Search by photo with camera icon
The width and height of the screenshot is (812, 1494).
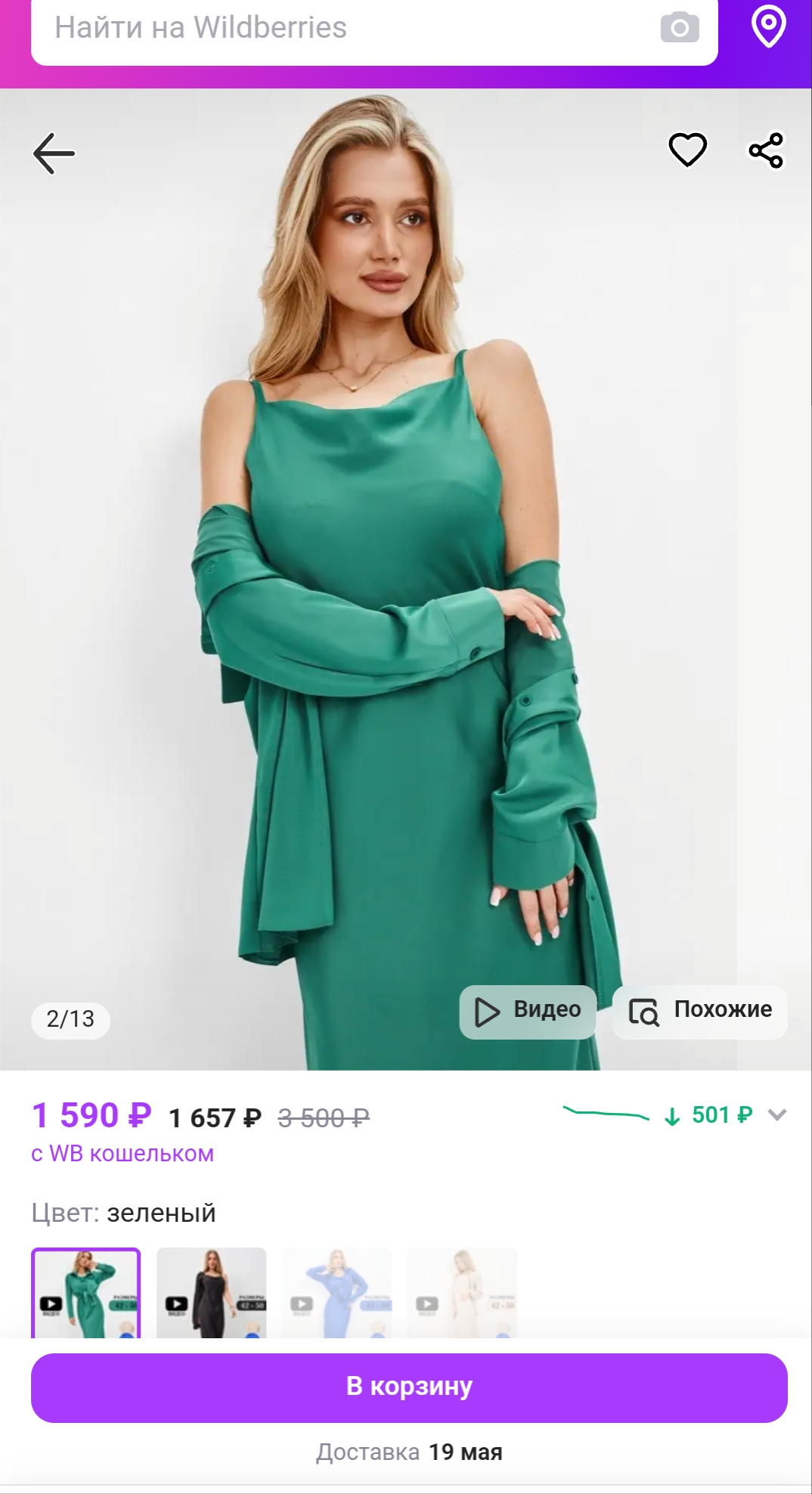click(679, 29)
